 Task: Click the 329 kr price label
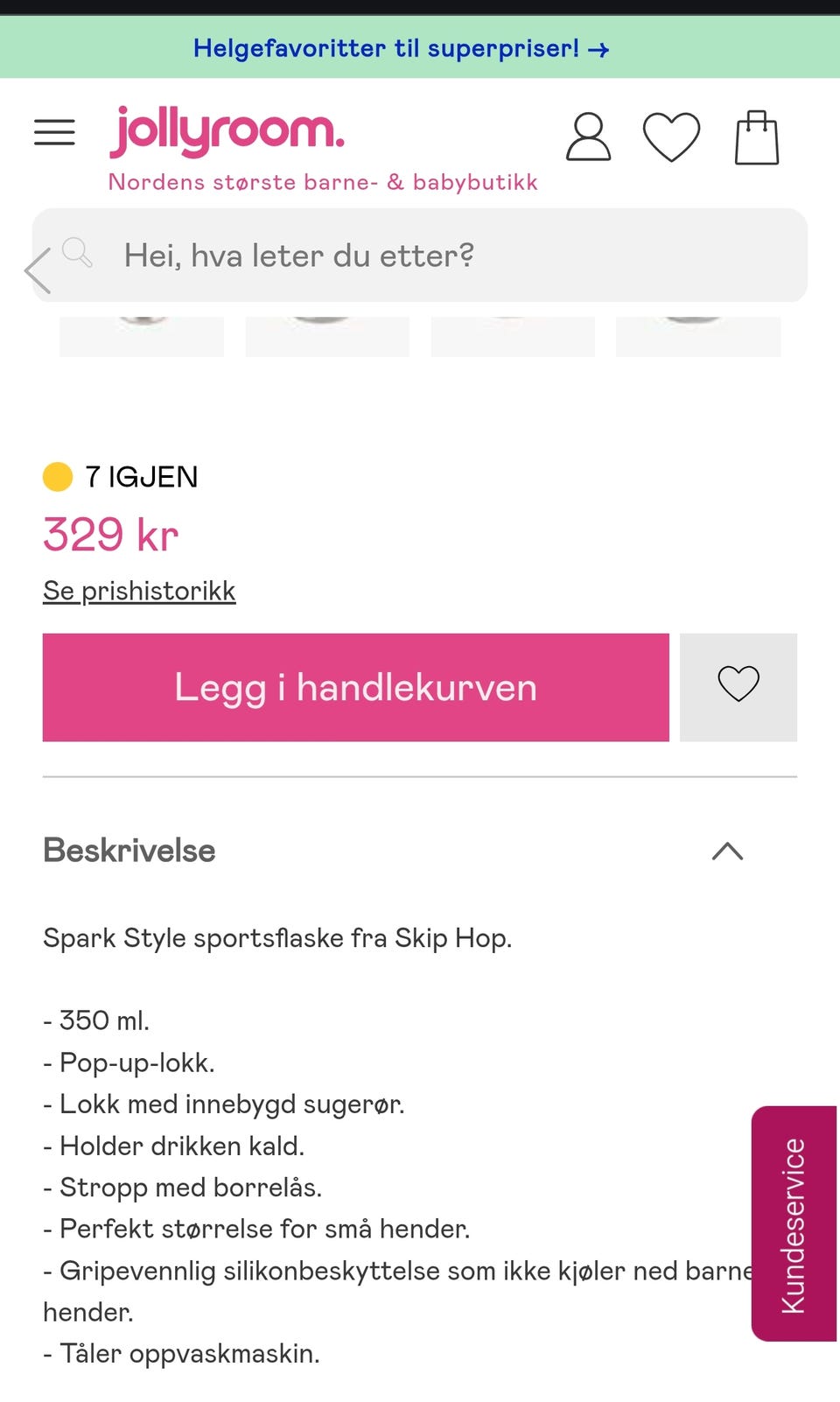coord(110,535)
